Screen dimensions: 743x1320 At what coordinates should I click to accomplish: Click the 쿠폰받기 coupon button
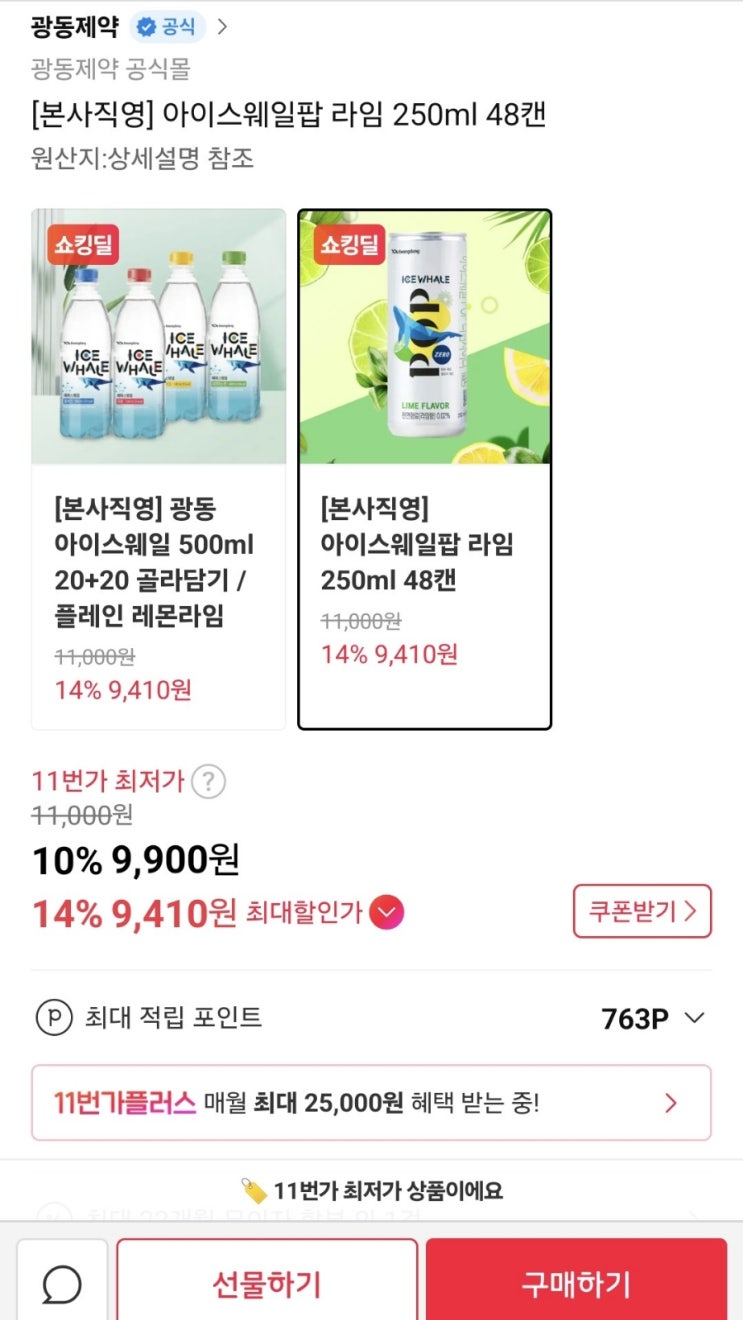click(x=642, y=911)
